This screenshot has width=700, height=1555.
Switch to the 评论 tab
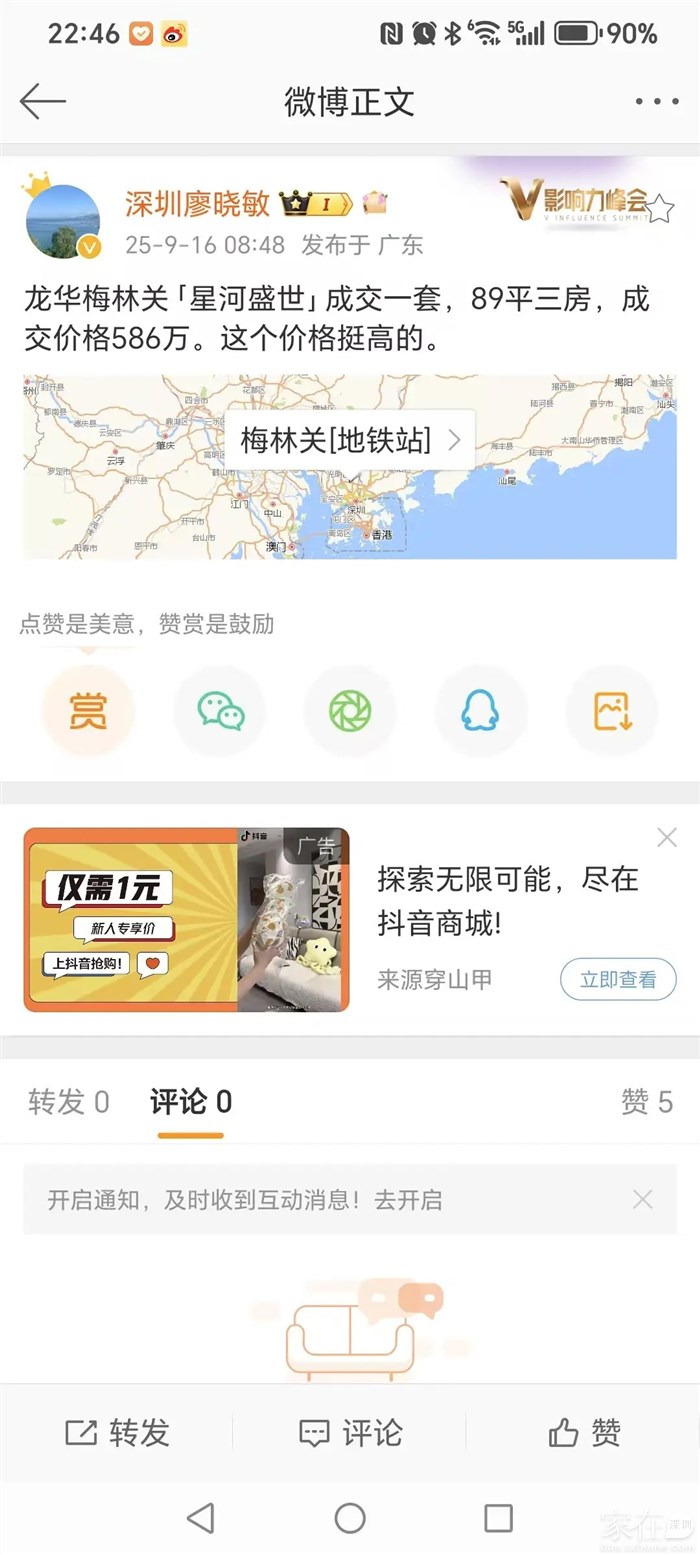(191, 1102)
